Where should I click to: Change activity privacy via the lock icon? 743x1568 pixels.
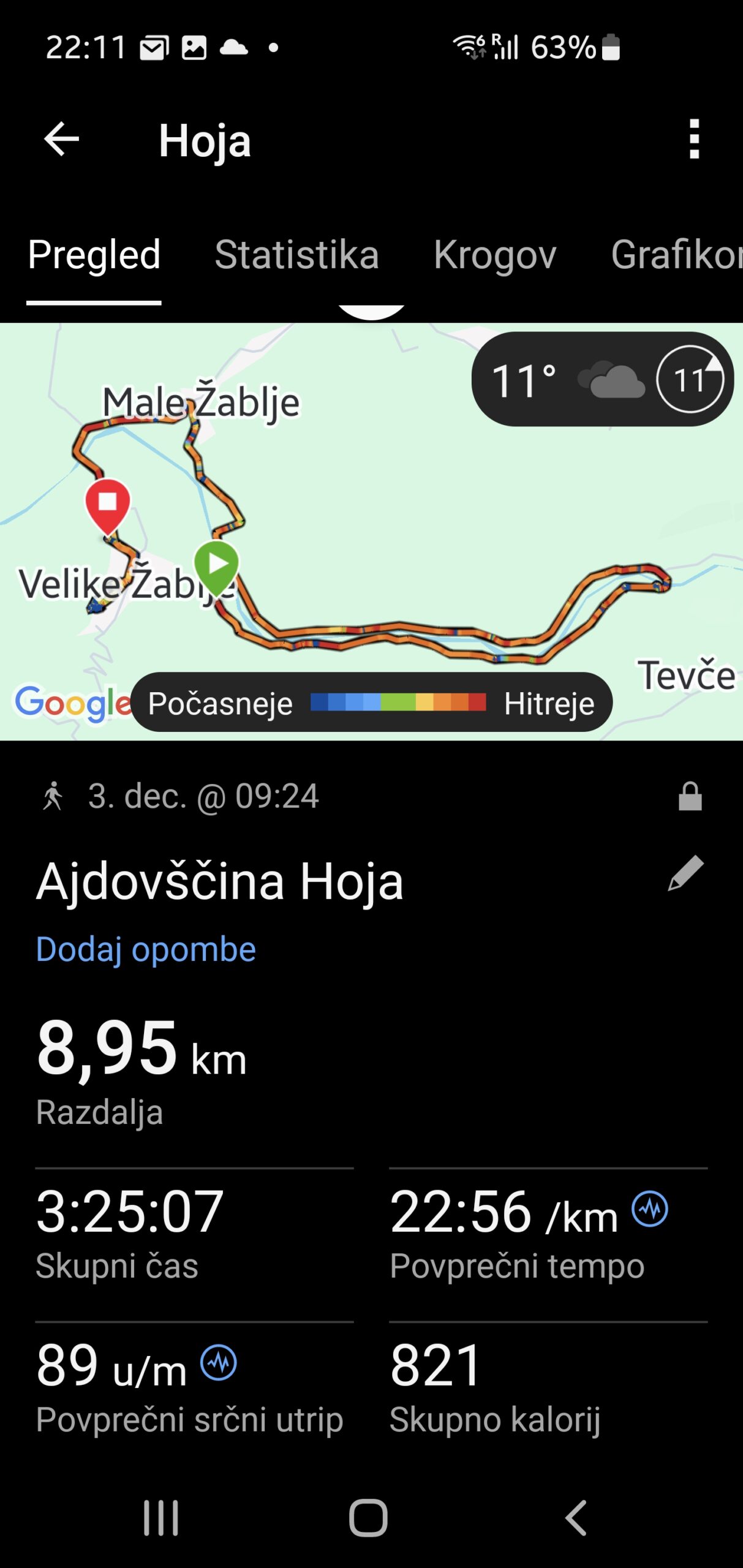(690, 797)
